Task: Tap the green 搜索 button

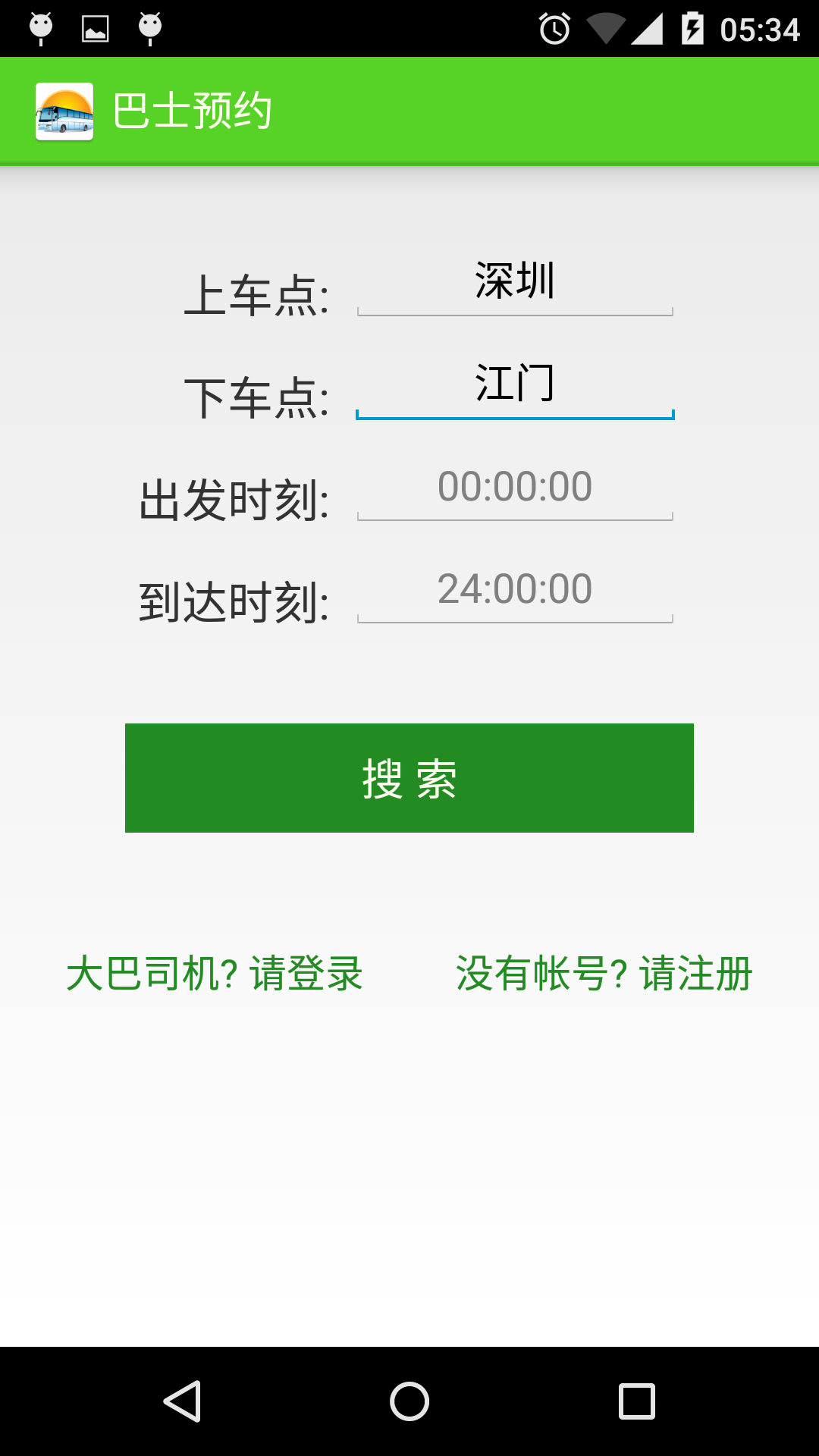Action: pyautogui.click(x=409, y=778)
